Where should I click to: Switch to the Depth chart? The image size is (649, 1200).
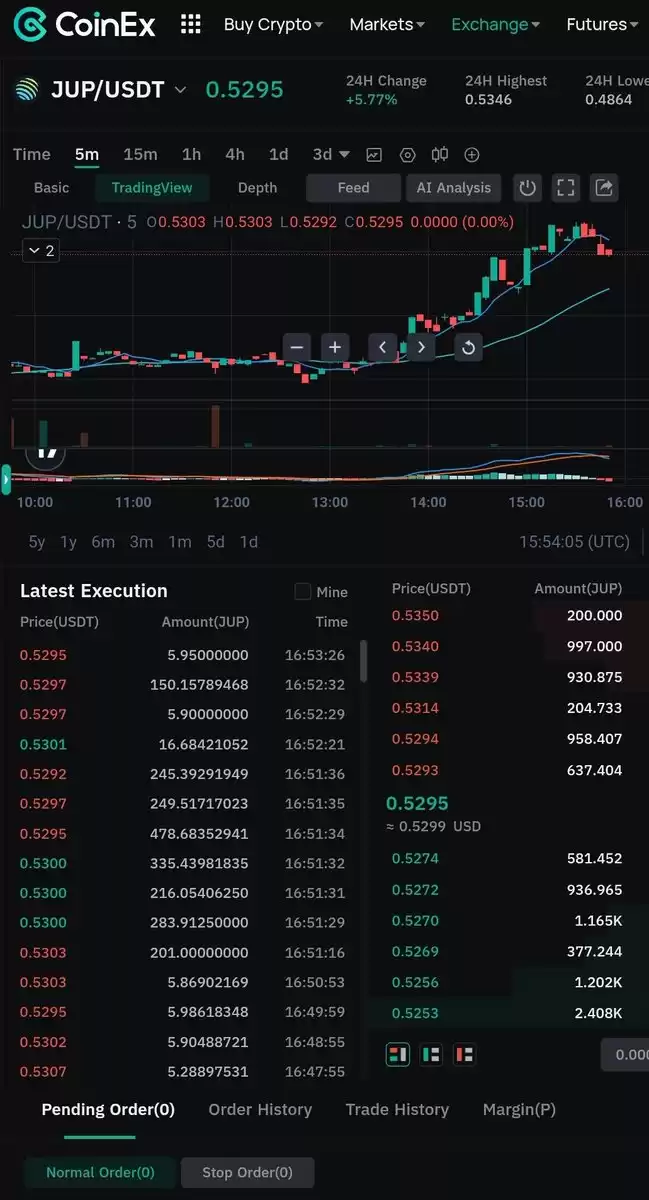click(x=257, y=188)
